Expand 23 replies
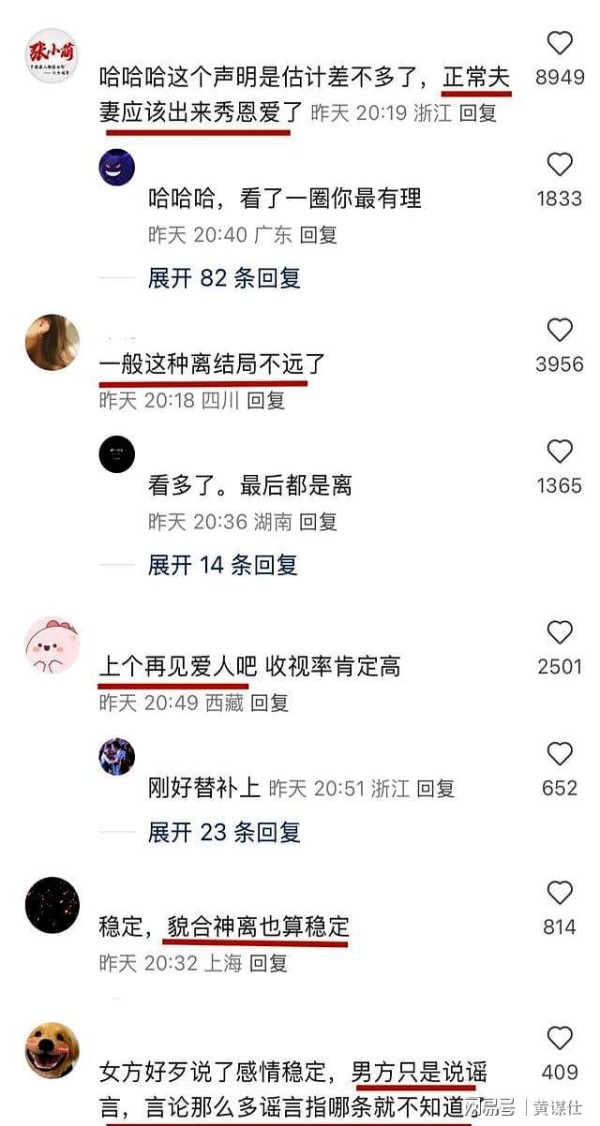 click(x=224, y=831)
